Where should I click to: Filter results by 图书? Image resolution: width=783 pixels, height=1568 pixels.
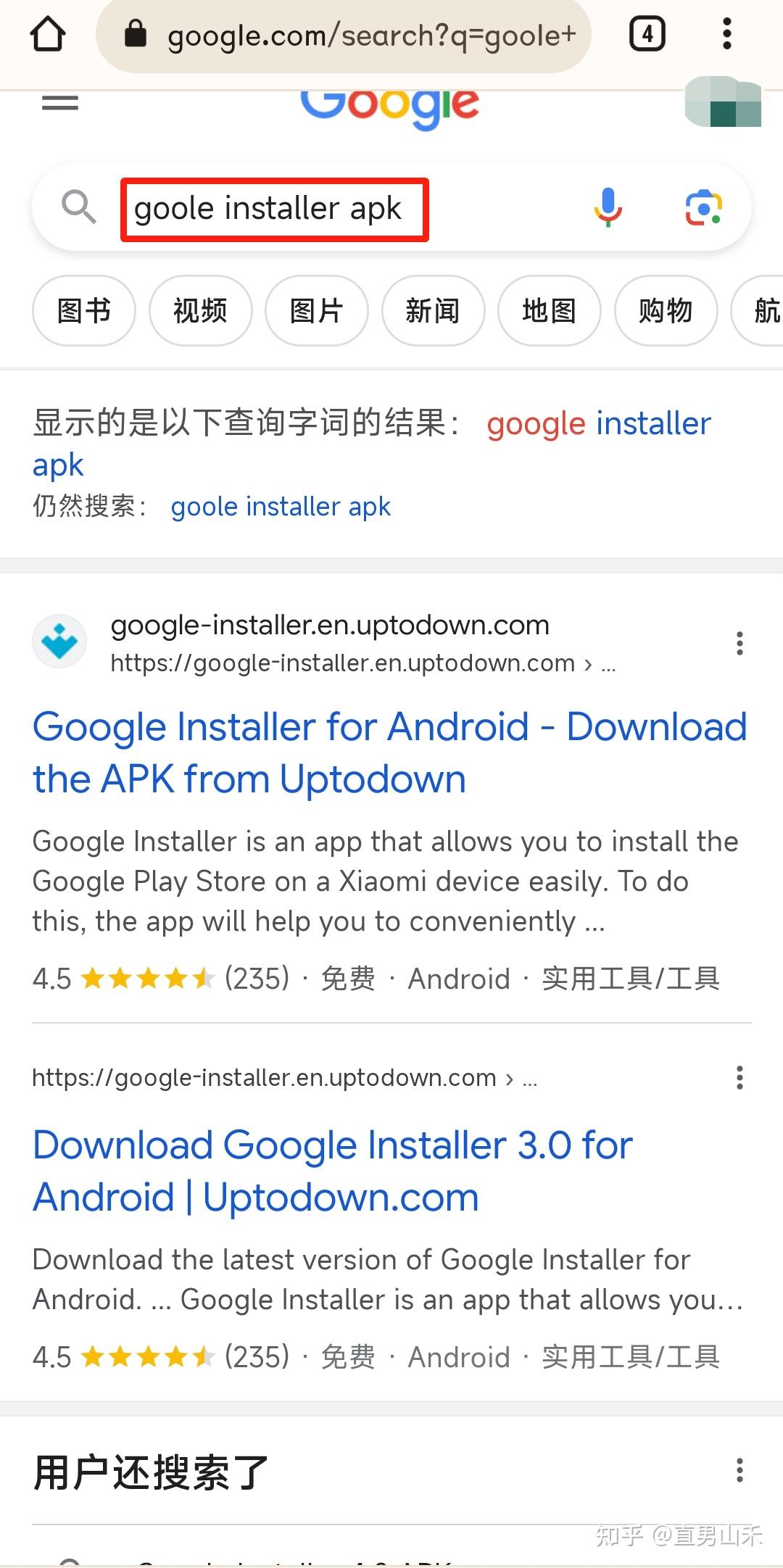click(84, 311)
